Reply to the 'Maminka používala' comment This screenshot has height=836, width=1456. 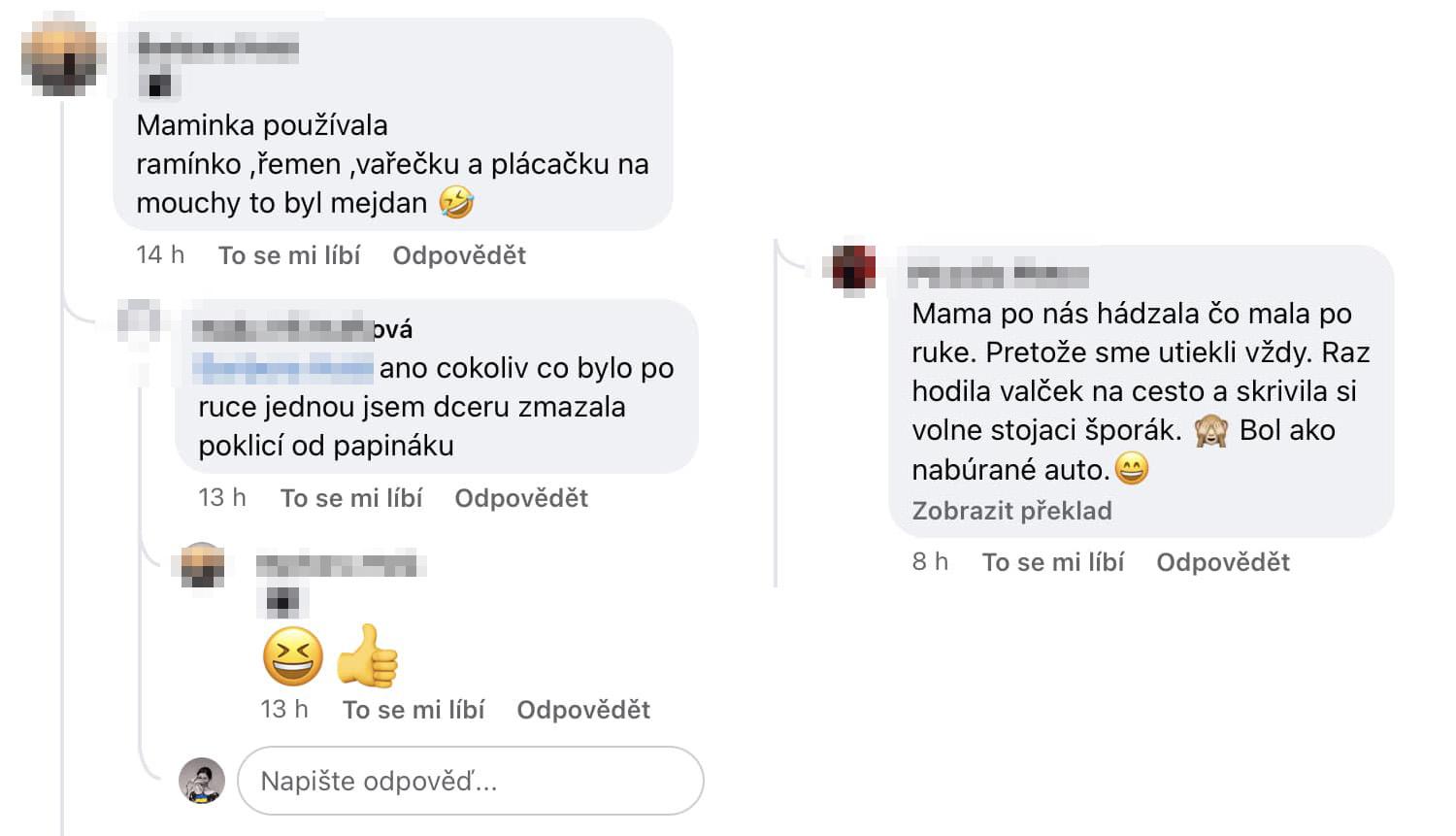(458, 255)
